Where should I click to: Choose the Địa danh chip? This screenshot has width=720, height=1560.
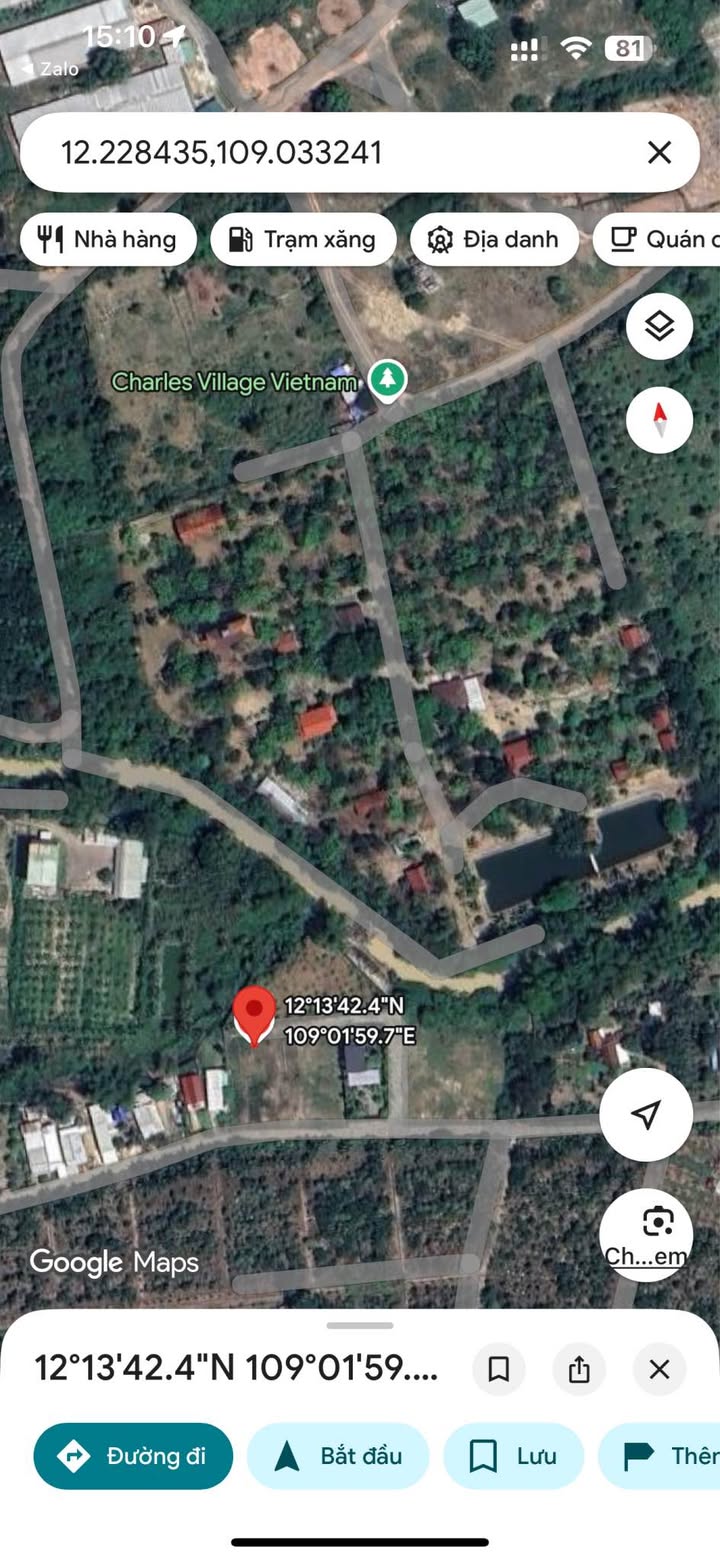[494, 239]
